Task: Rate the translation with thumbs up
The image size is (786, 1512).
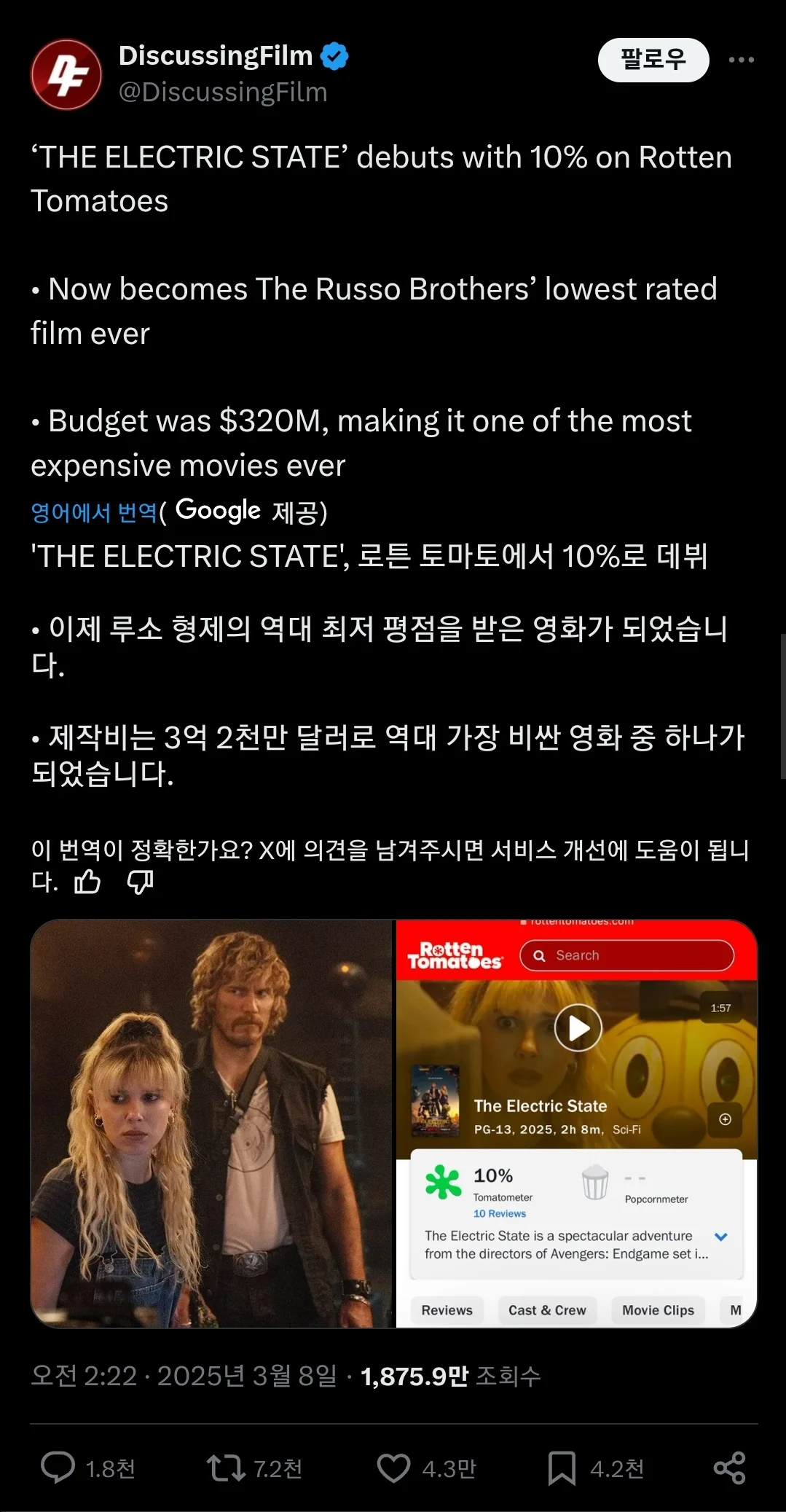Action: point(87,882)
